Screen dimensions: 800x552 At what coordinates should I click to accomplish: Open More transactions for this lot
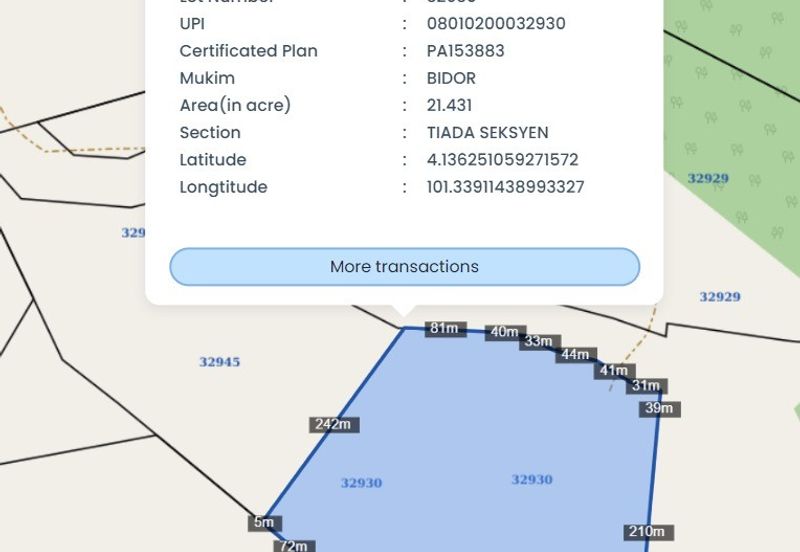pos(404,267)
